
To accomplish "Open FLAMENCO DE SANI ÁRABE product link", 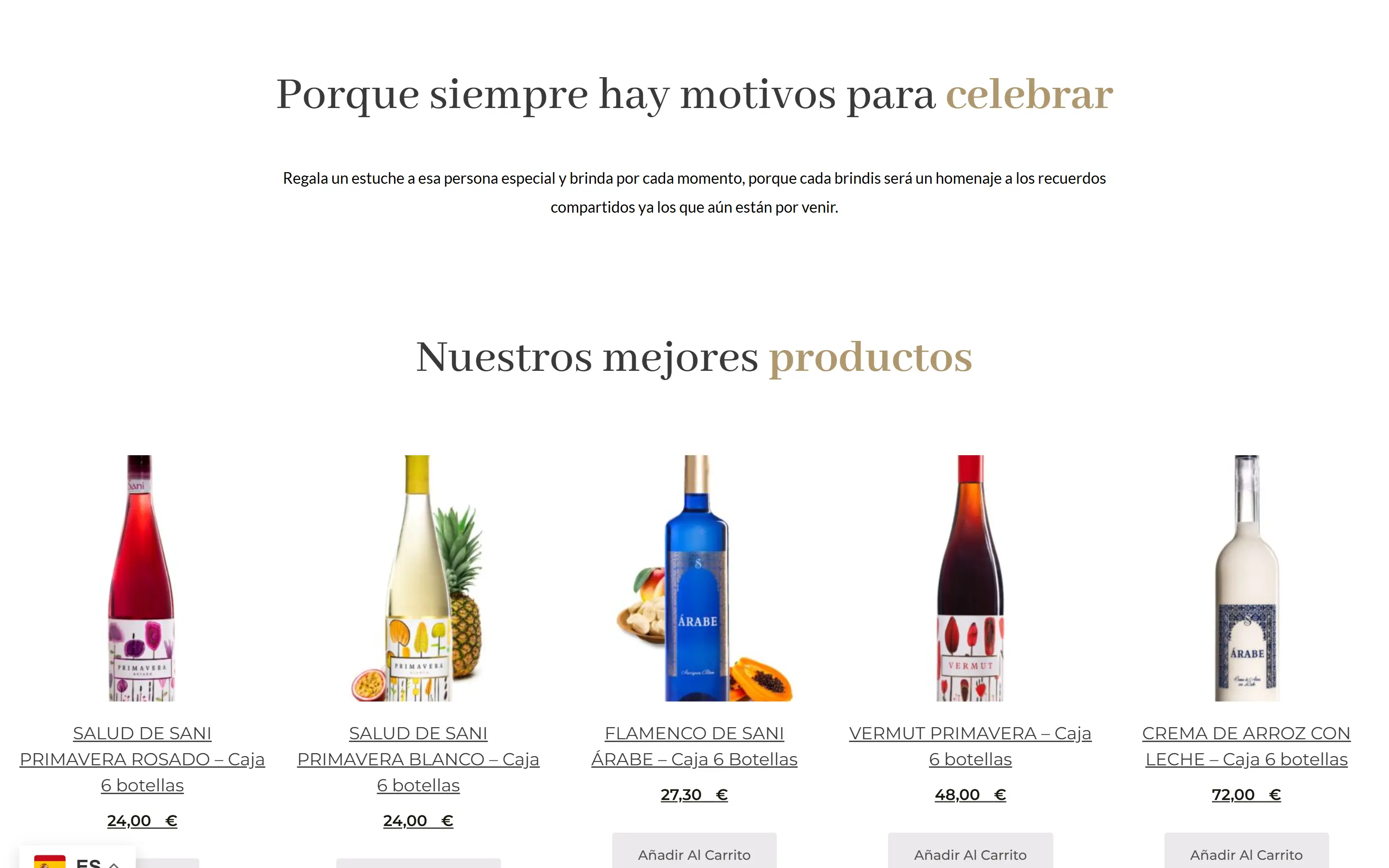I will (694, 746).
